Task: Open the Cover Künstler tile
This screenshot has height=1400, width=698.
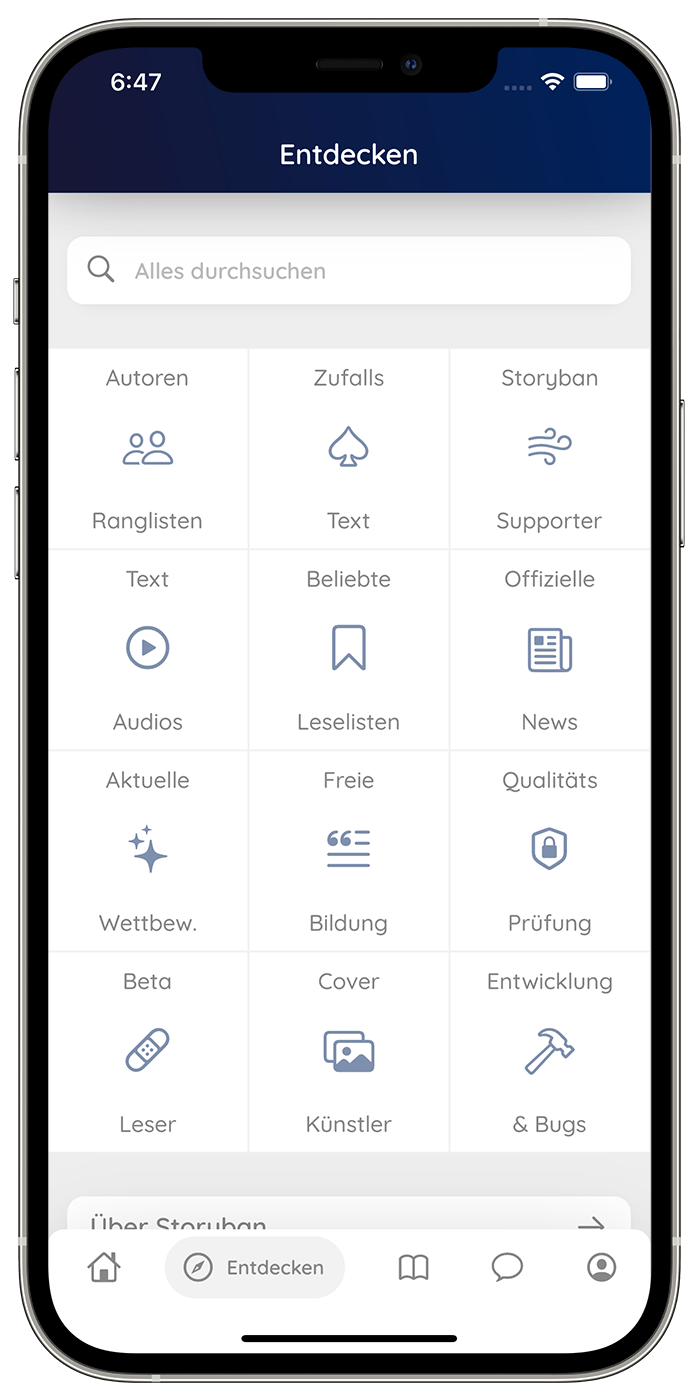Action: [348, 1052]
